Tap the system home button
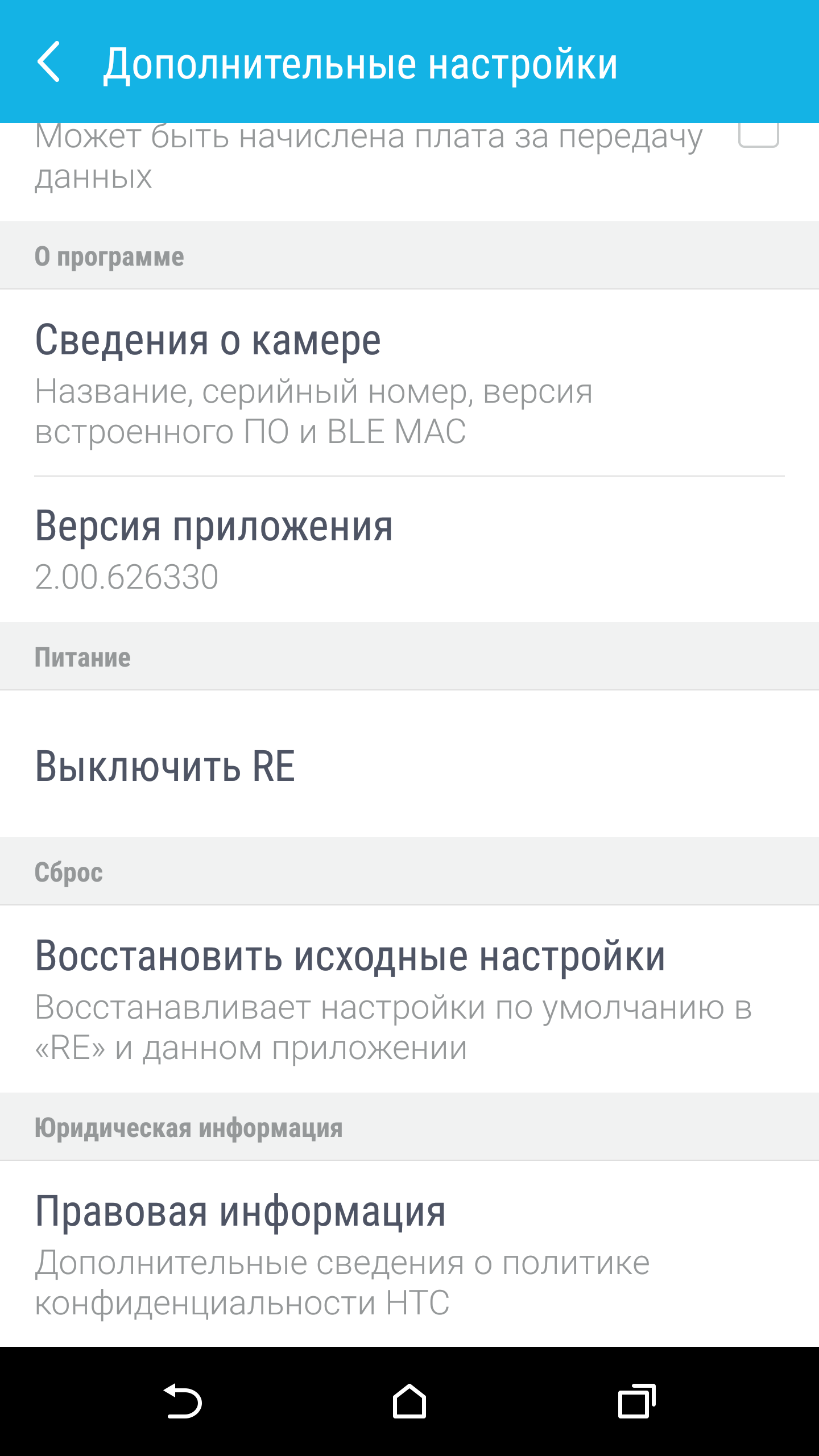This screenshot has height=1456, width=819. pos(409,1401)
